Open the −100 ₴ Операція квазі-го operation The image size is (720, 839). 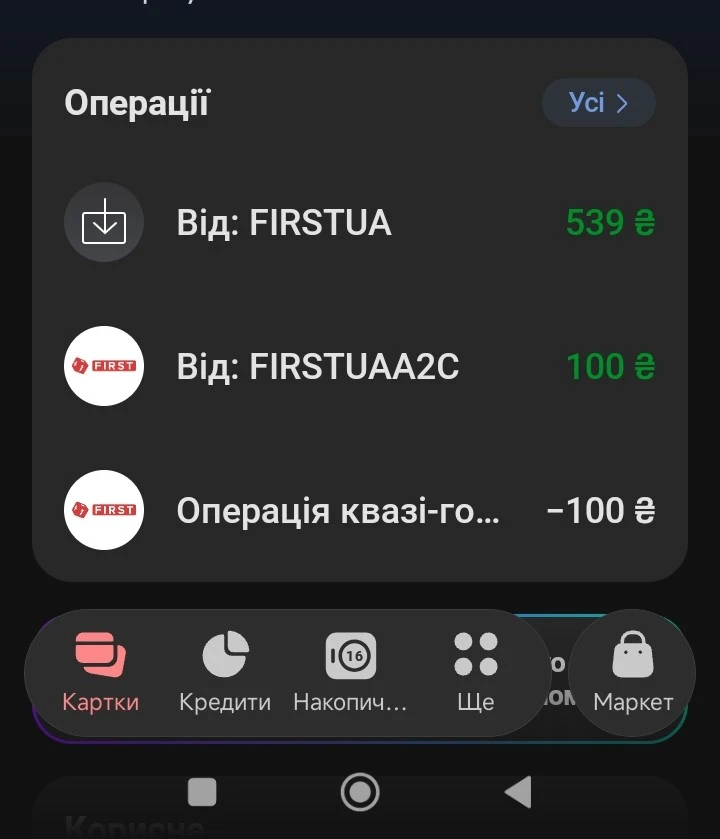click(360, 511)
